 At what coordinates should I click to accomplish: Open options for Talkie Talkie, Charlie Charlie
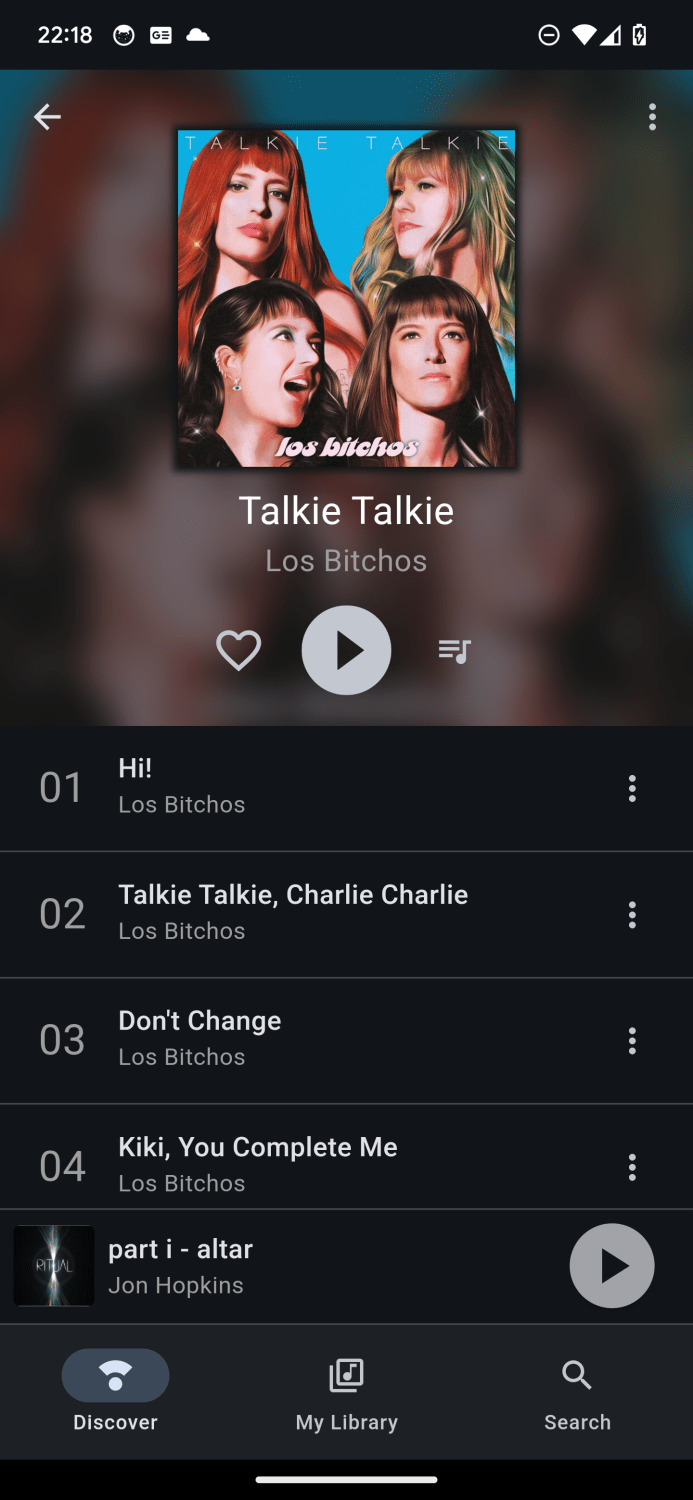632,914
